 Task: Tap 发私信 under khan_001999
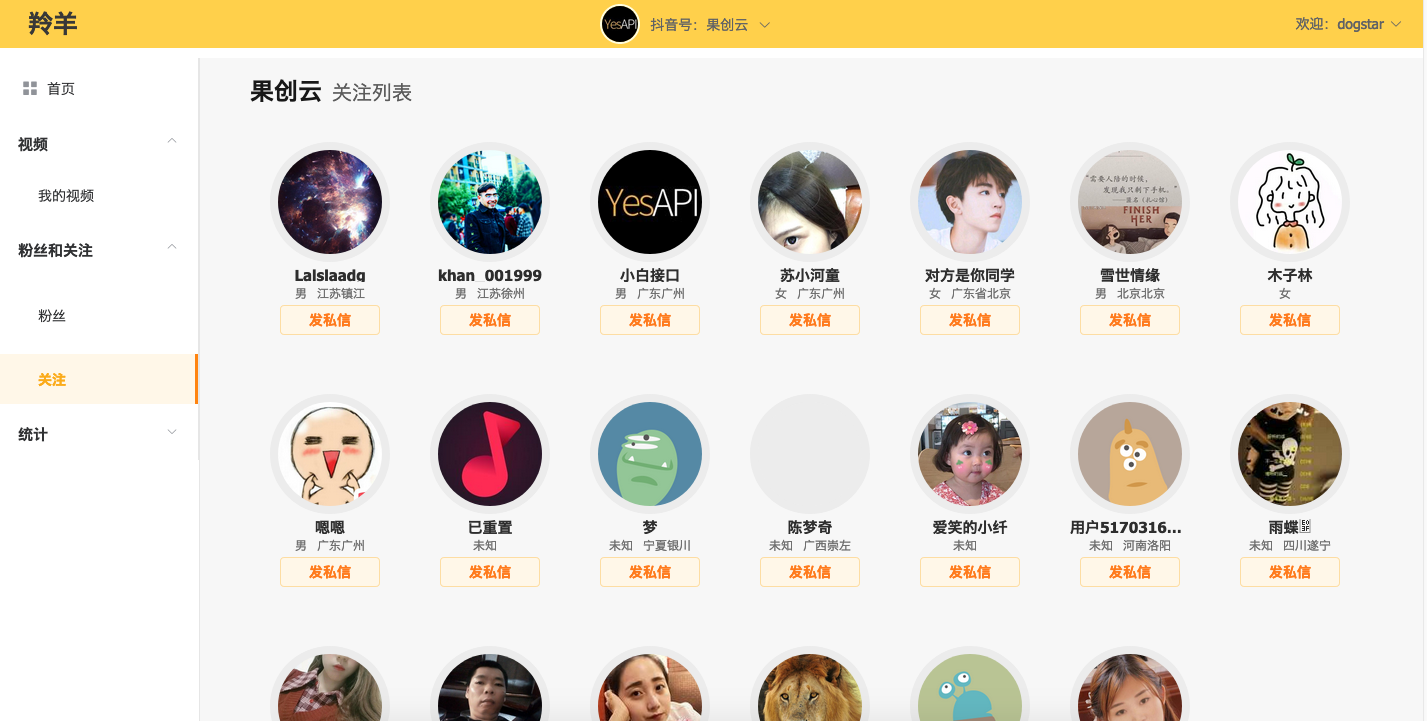pos(490,320)
